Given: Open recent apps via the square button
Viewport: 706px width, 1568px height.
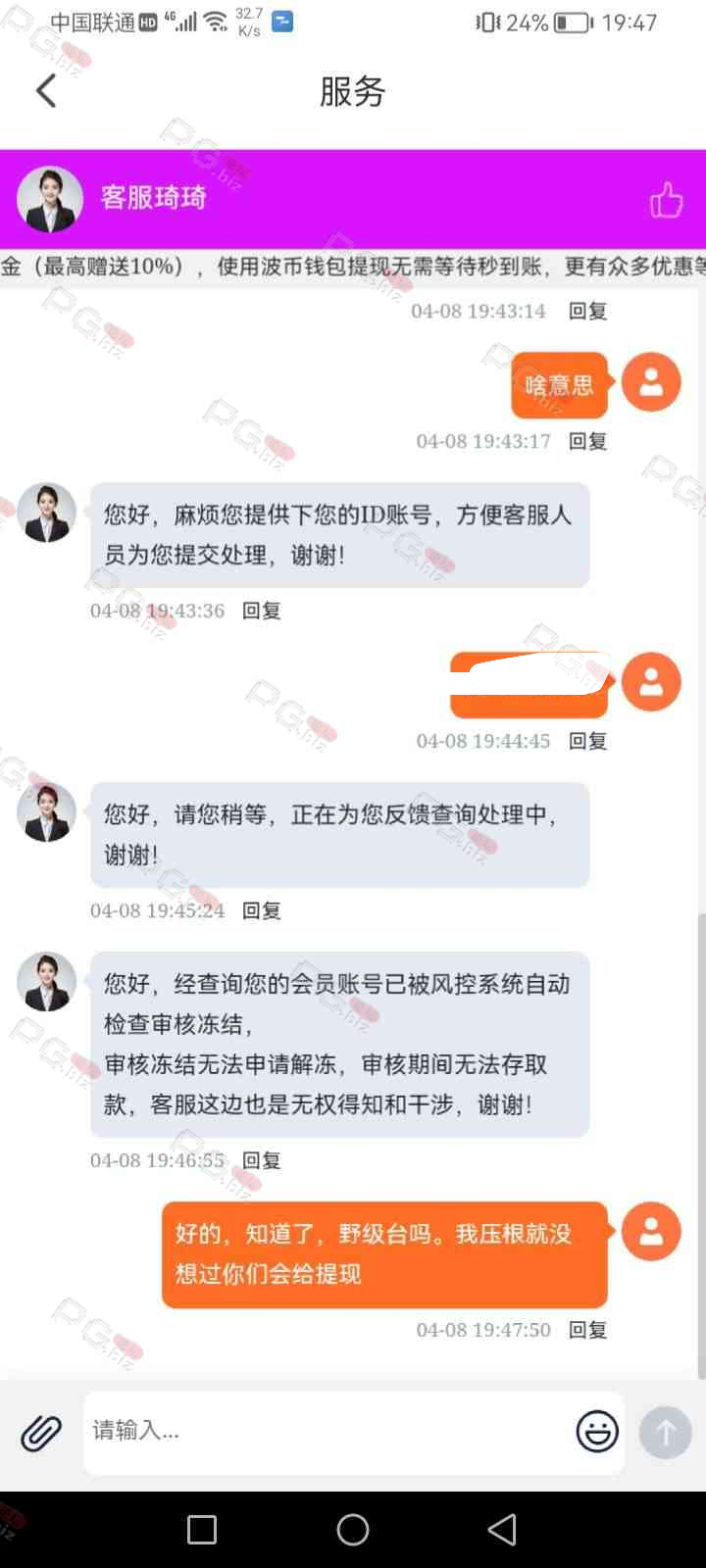Looking at the screenshot, I should pyautogui.click(x=202, y=1530).
